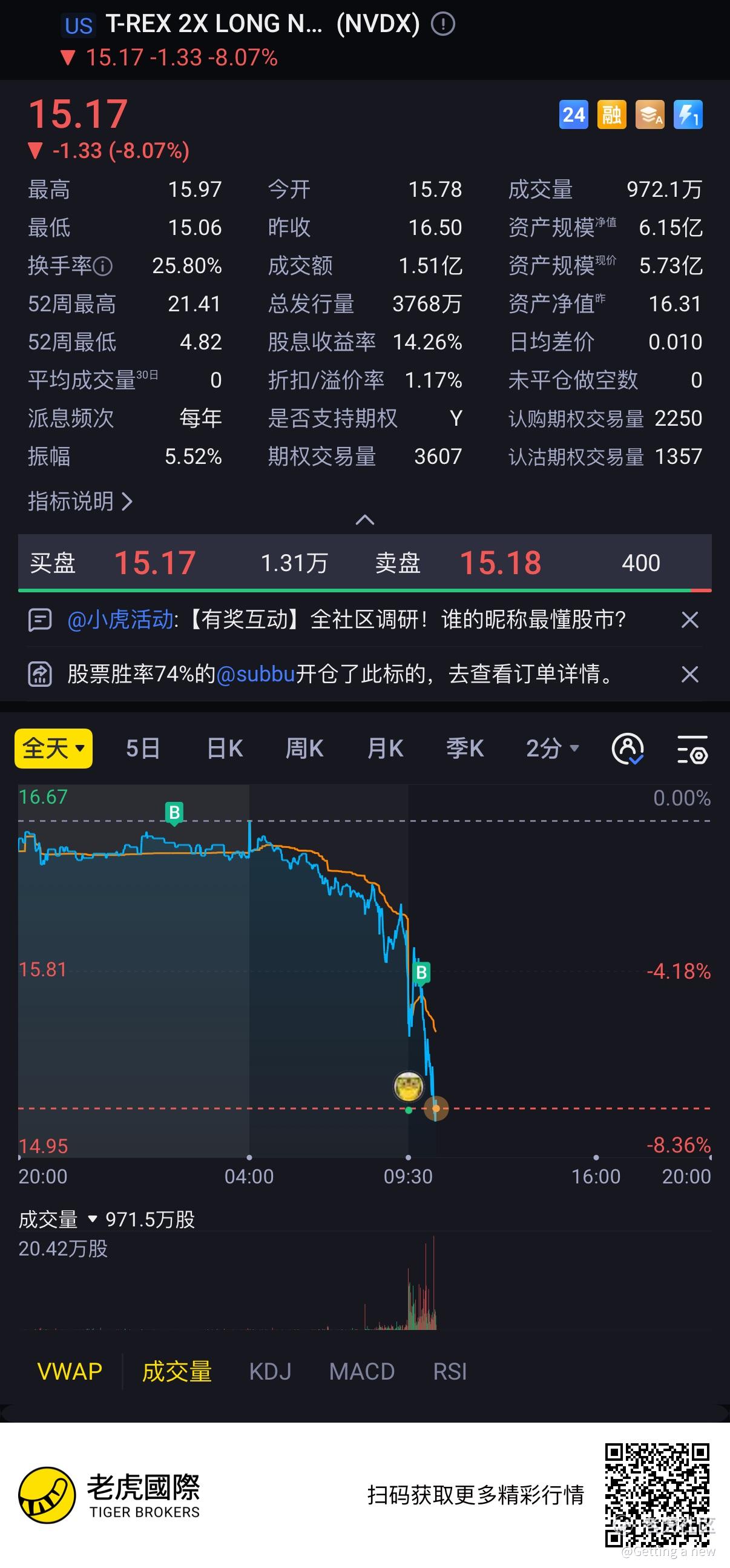
Task: Select the 周K chart tab
Action: pos(305,748)
